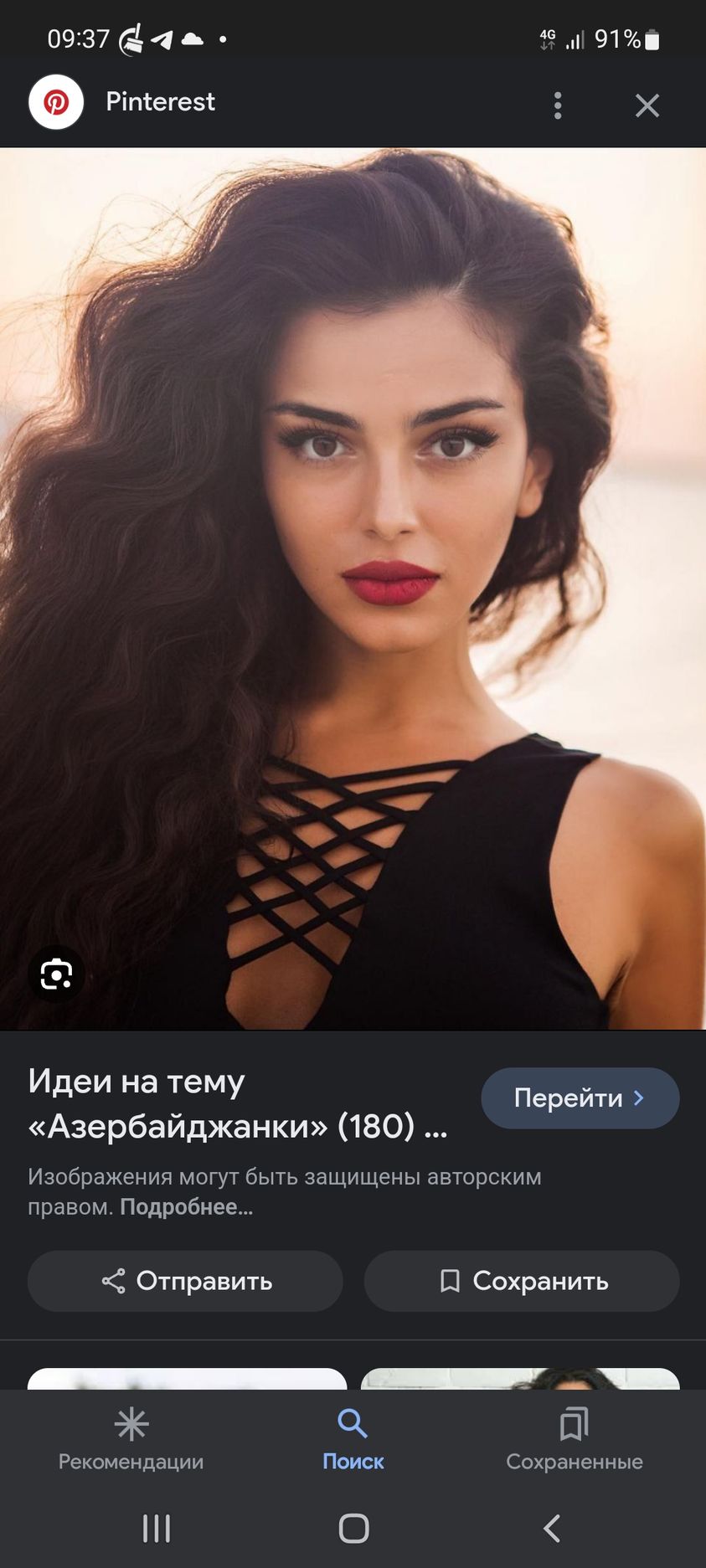The height and width of the screenshot is (1568, 706).
Task: Save the image with Сохранить
Action: coord(521,1281)
